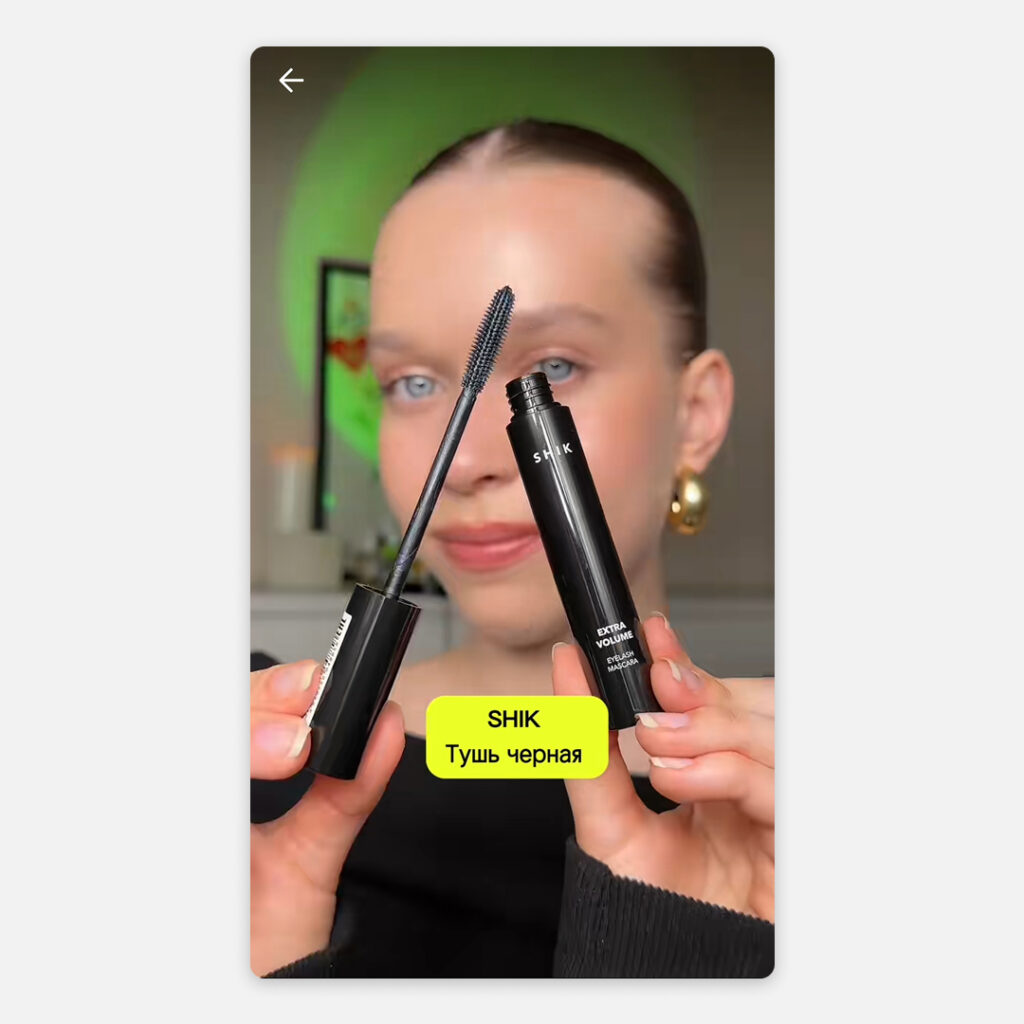Go back using the arrow icon
The width and height of the screenshot is (1024, 1024).
(291, 81)
